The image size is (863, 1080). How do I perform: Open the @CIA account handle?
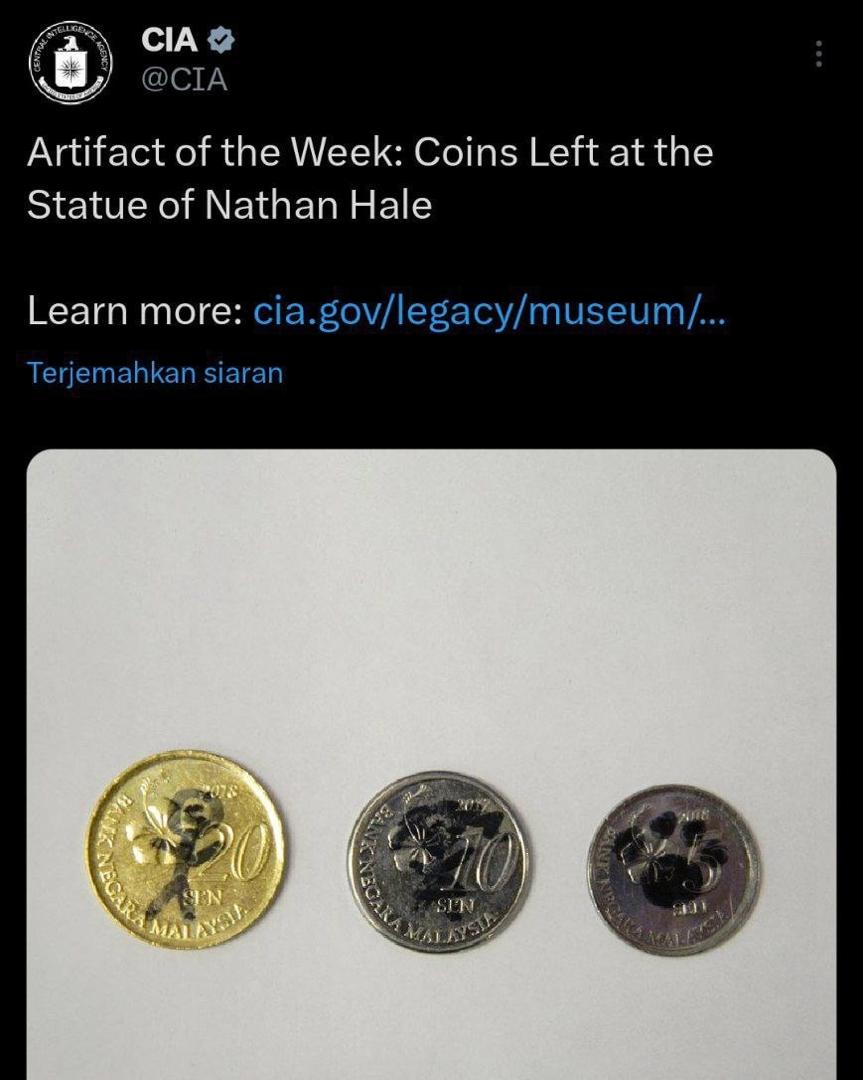tap(185, 80)
